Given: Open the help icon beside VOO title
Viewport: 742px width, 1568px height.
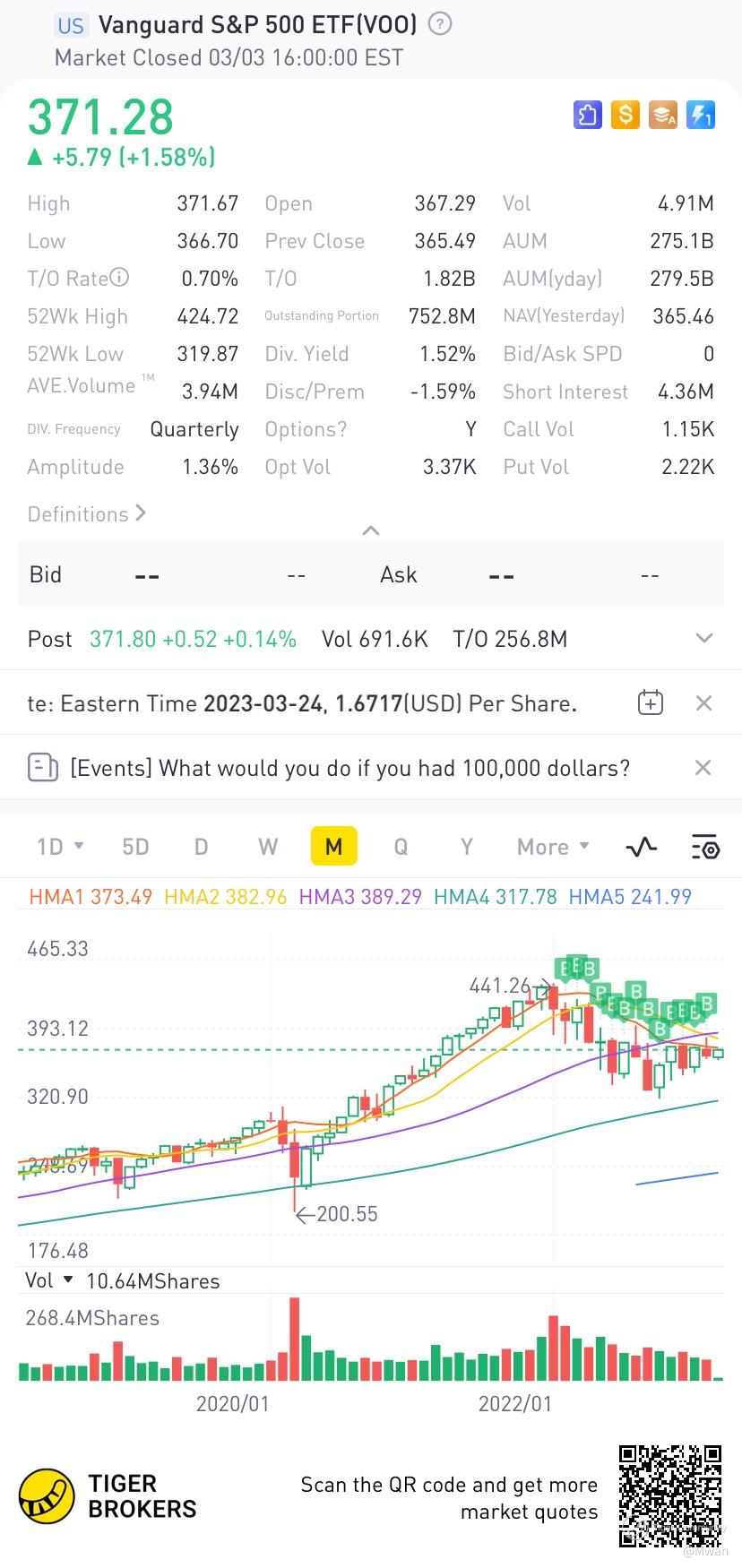Looking at the screenshot, I should click(440, 24).
